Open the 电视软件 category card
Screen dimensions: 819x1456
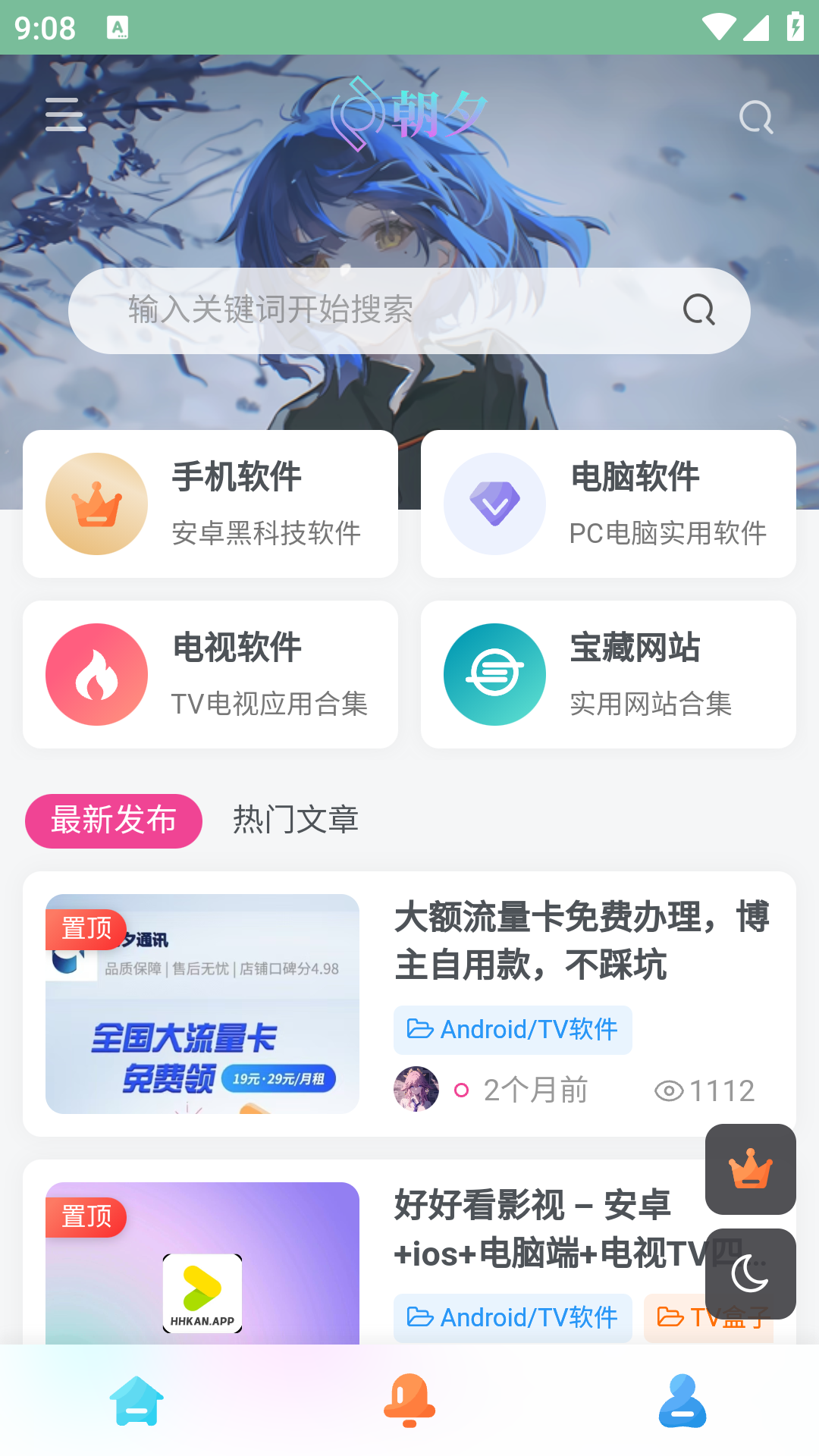coord(210,675)
